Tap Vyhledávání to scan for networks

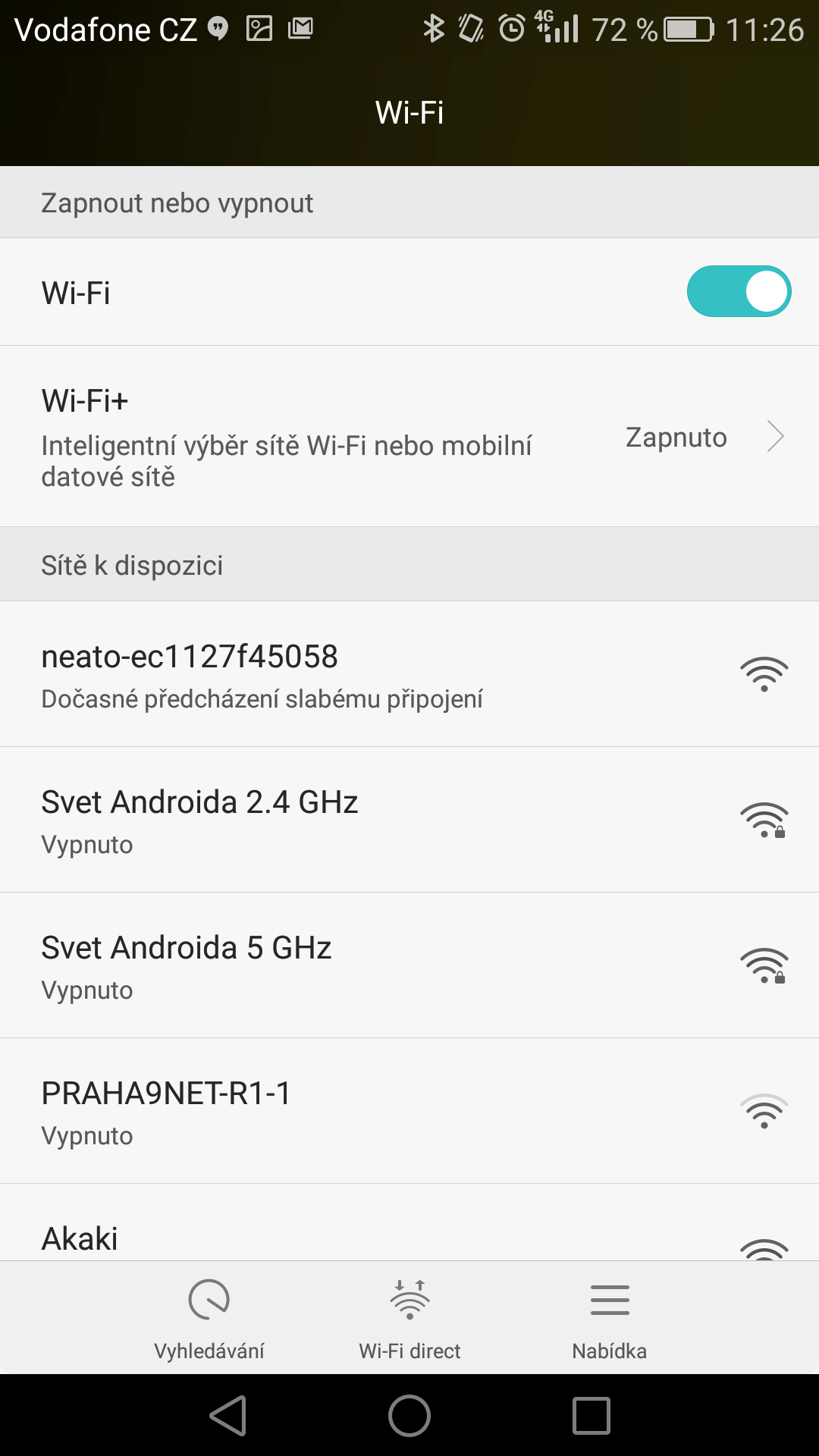click(209, 1319)
